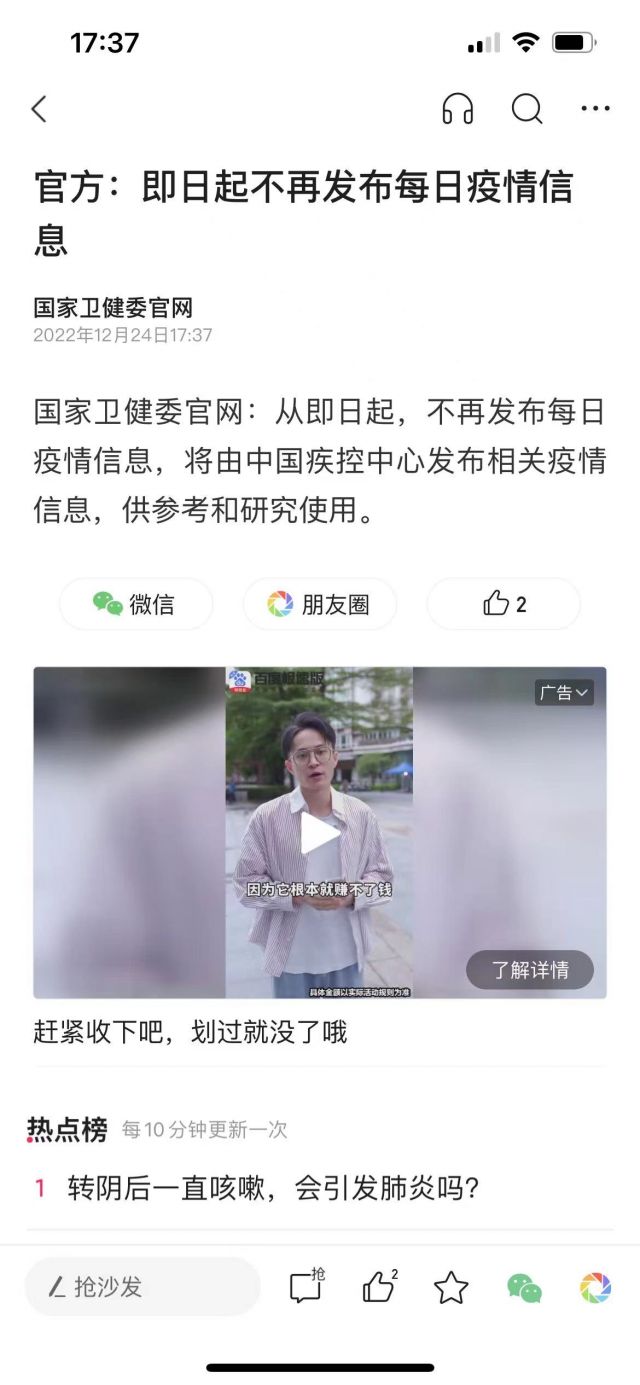Tap the bottom bar thumbs-up icon
The height and width of the screenshot is (1385, 640).
pyautogui.click(x=379, y=1287)
